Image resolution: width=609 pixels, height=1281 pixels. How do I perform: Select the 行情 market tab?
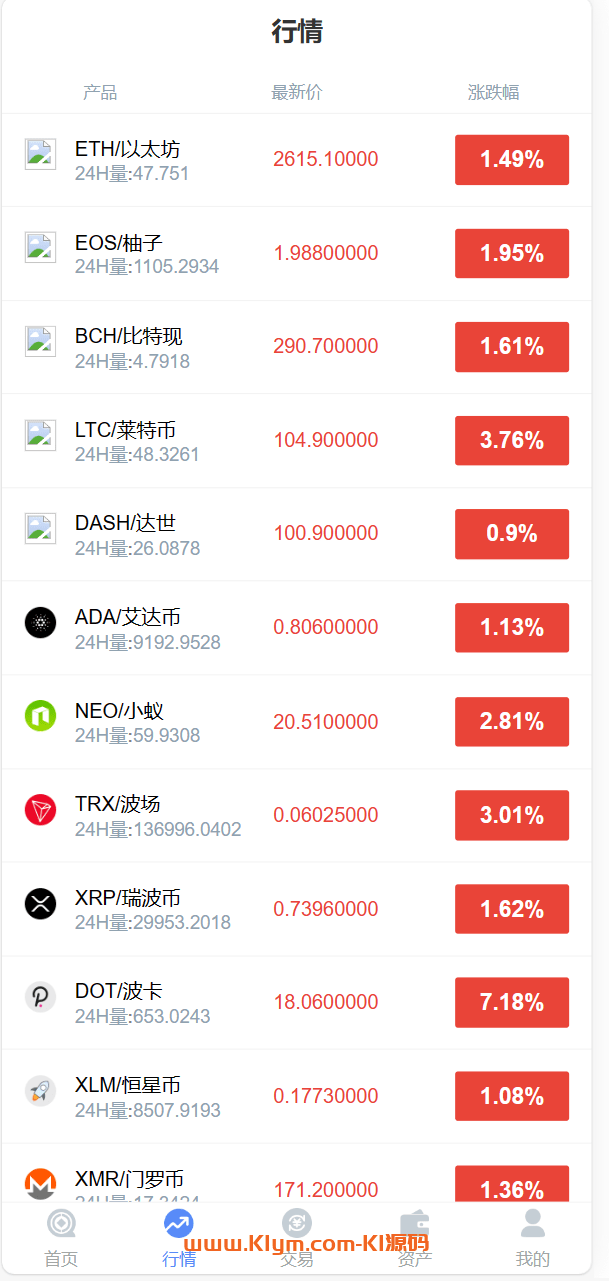[179, 1238]
